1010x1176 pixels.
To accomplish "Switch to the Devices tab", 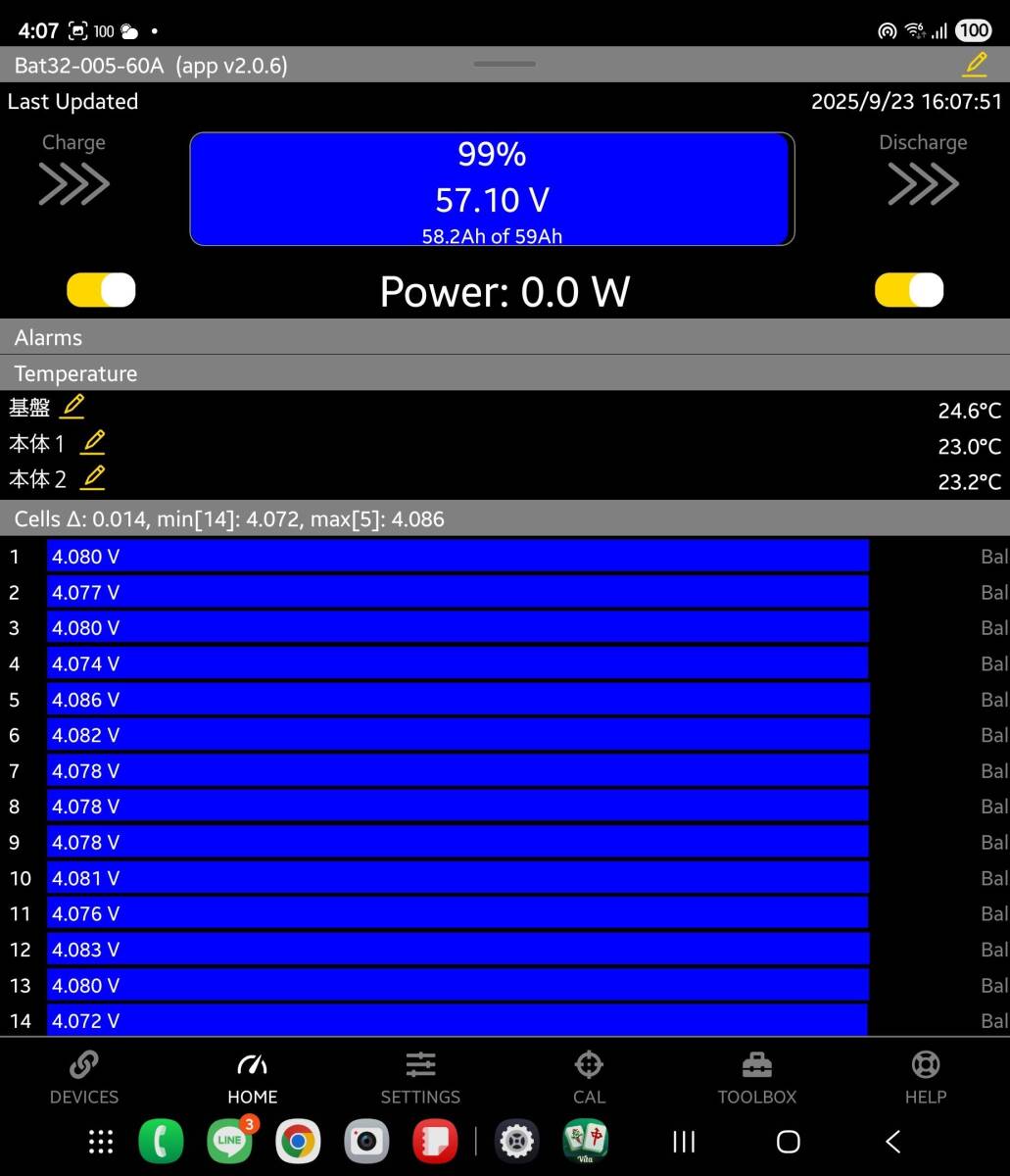I will pyautogui.click(x=84, y=1078).
